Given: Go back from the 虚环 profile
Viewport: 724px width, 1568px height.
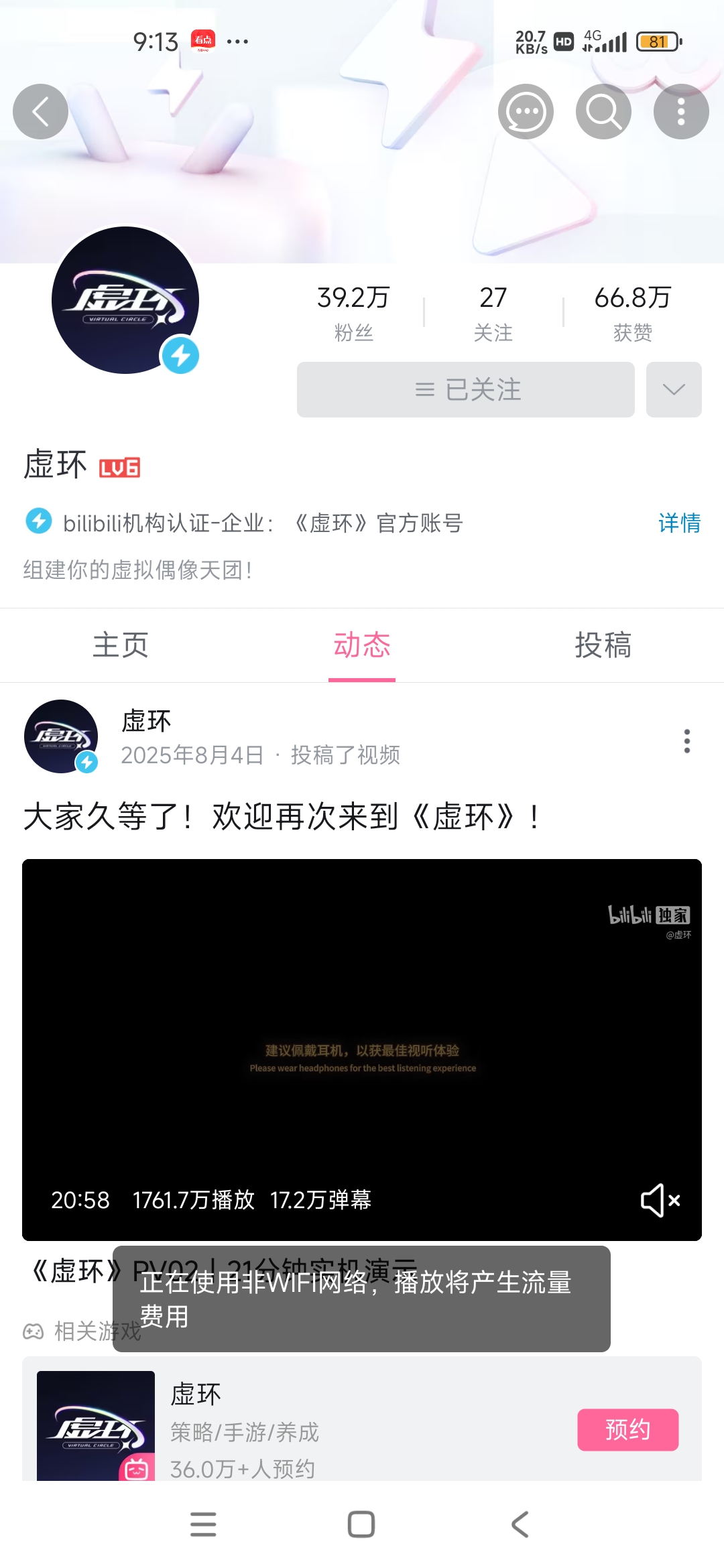Looking at the screenshot, I should coord(40,111).
